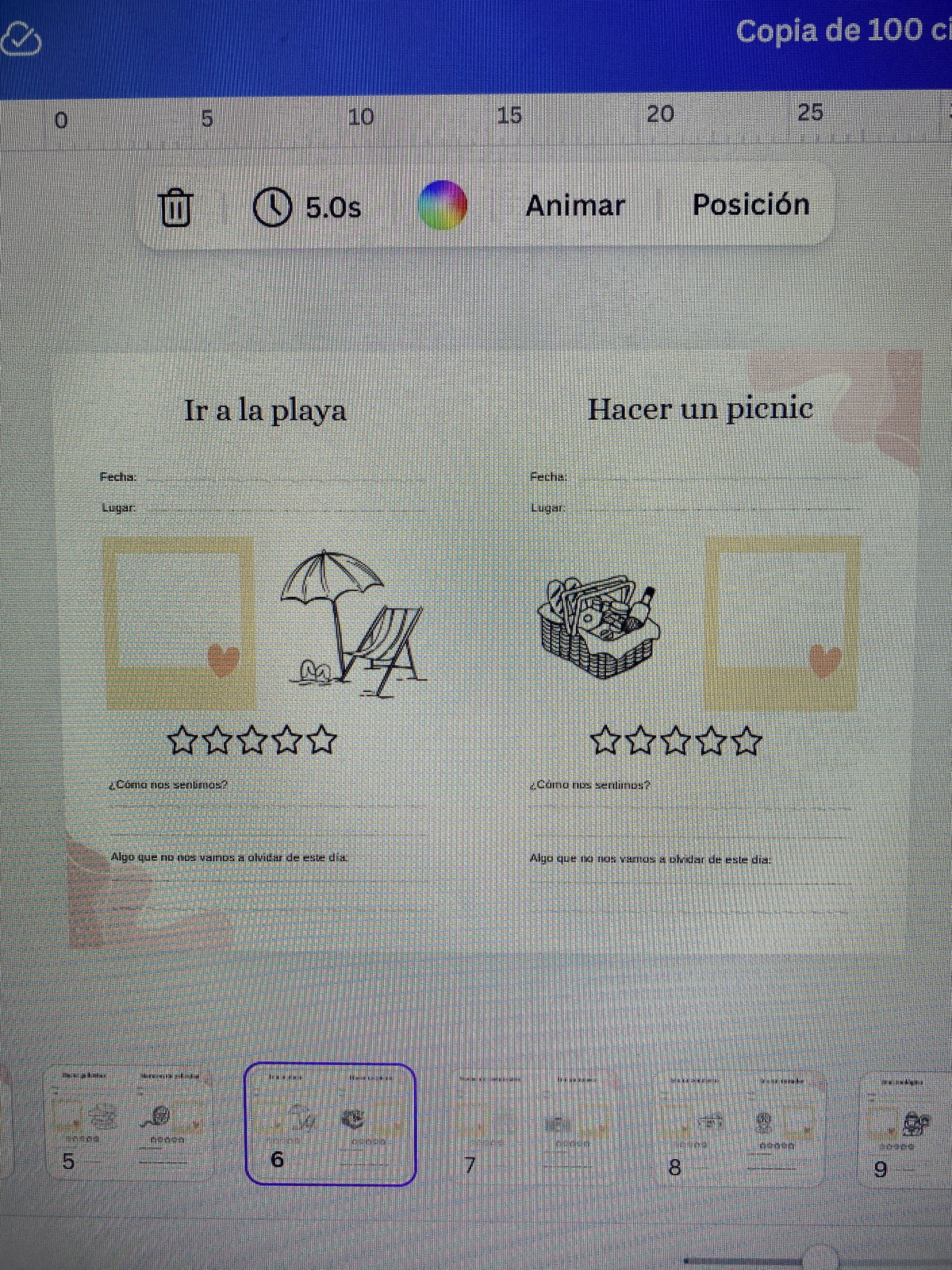This screenshot has height=1270, width=952.
Task: Open the page 9 thumbnail
Action: pyautogui.click(x=904, y=1123)
